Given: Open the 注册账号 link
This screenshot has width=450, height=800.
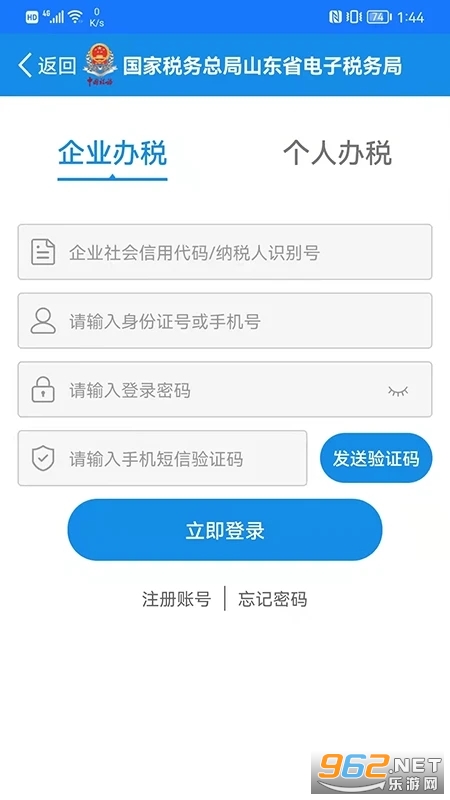Looking at the screenshot, I should click(x=177, y=599).
